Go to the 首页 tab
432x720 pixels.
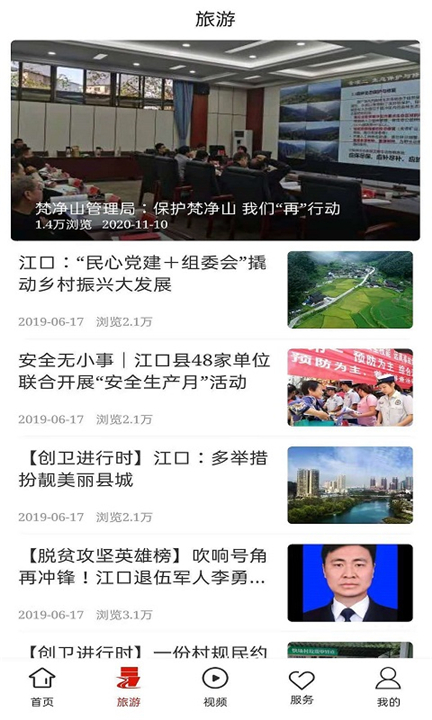pos(42,687)
